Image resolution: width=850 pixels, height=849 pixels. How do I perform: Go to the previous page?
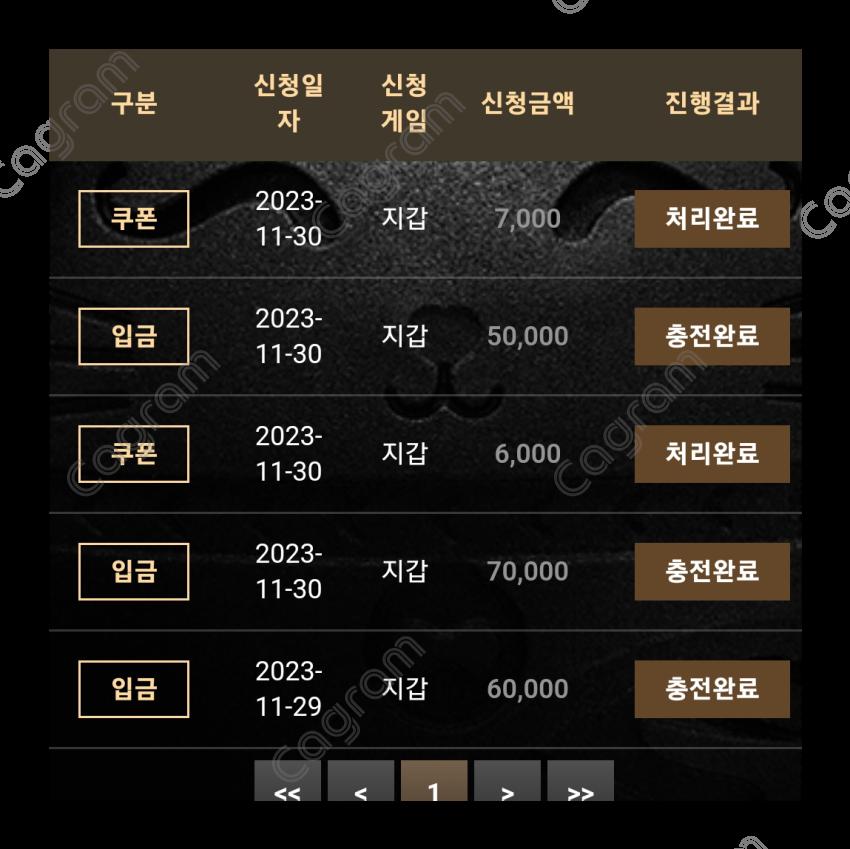pyautogui.click(x=360, y=783)
